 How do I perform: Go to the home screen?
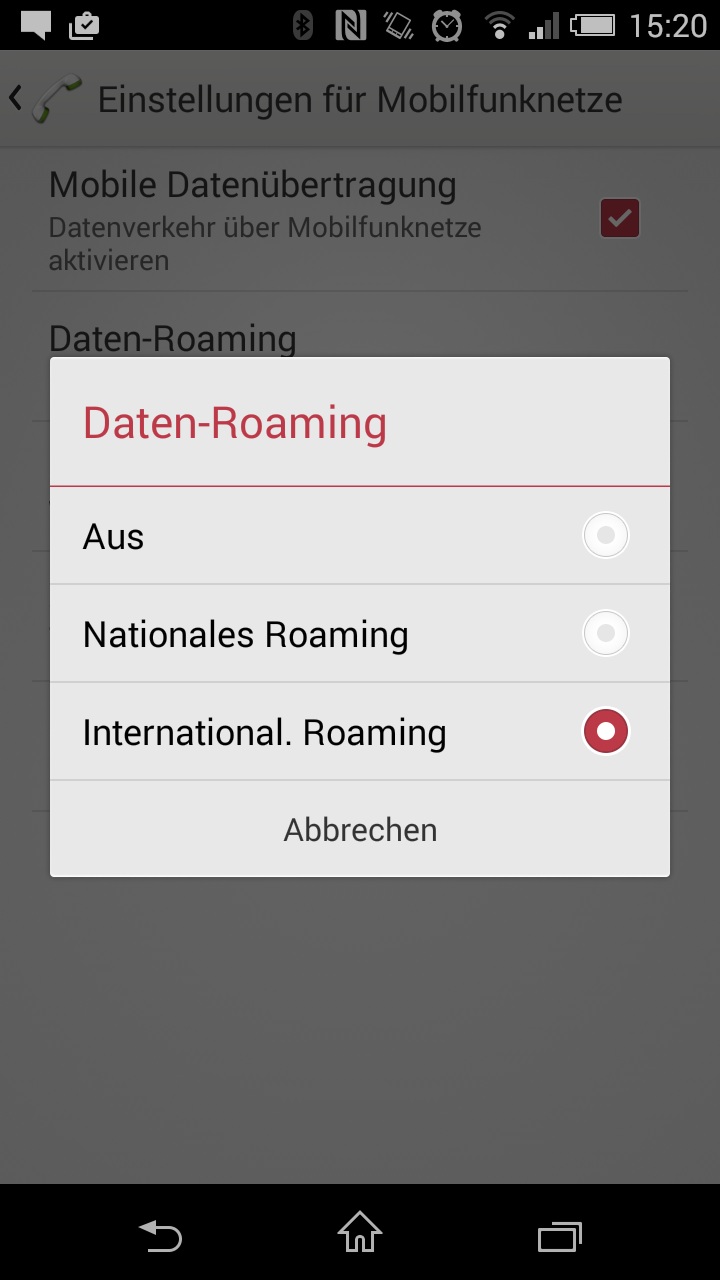[360, 1232]
